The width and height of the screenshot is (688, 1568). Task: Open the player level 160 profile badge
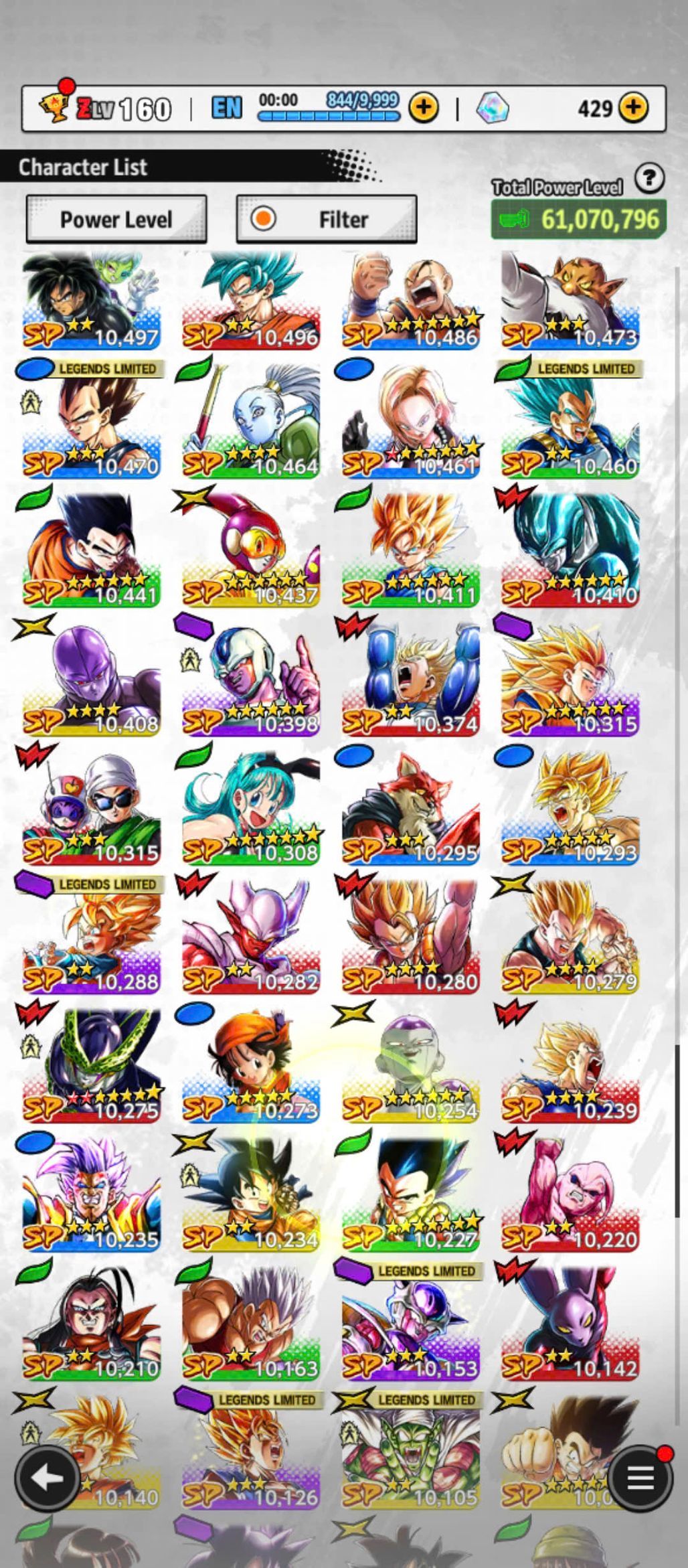point(107,108)
